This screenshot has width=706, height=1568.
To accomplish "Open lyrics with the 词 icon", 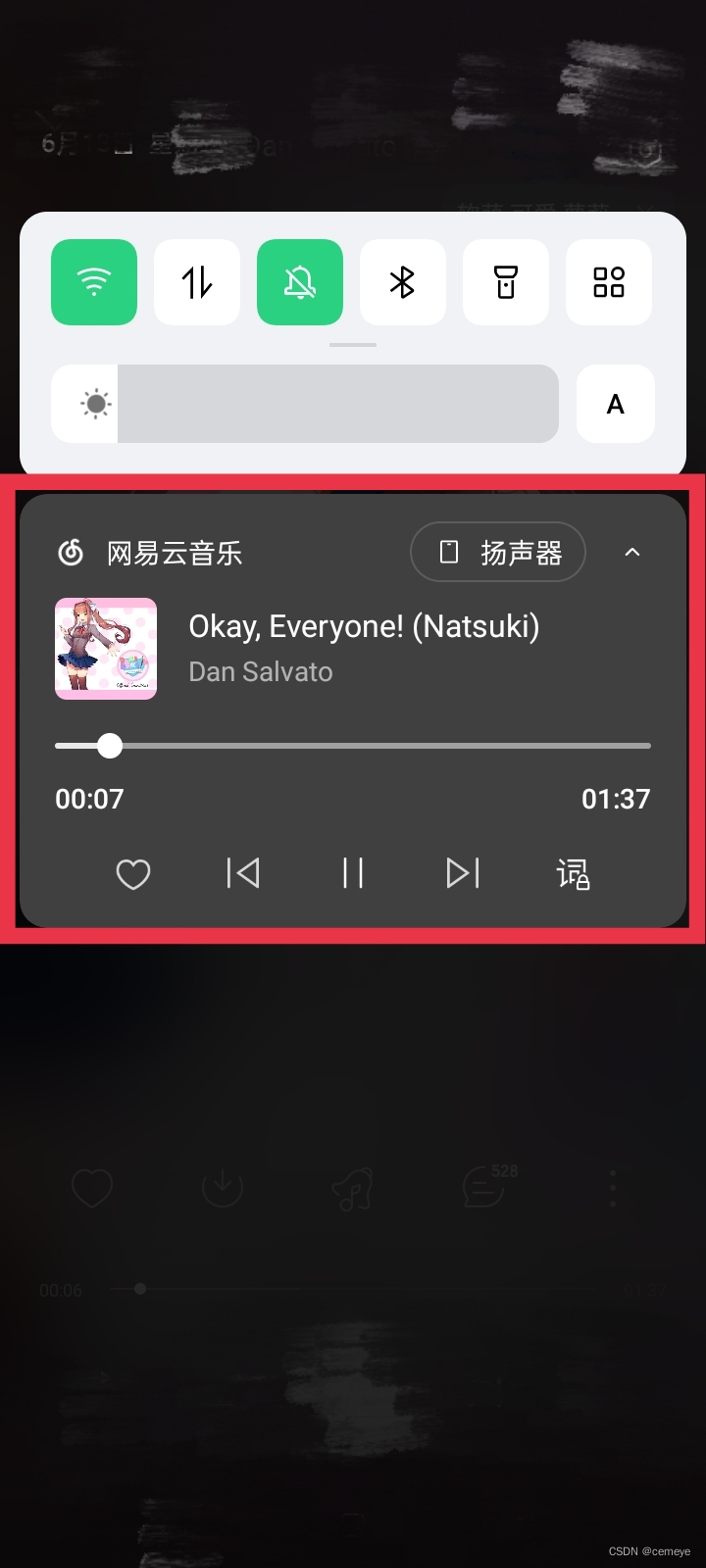I will pyautogui.click(x=572, y=873).
